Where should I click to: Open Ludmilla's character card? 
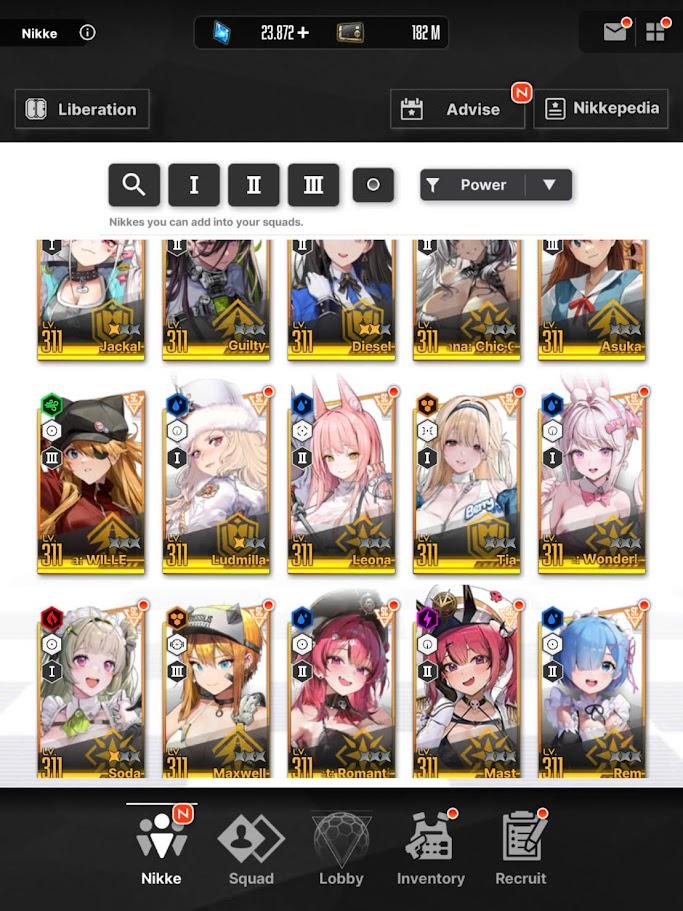tap(217, 480)
